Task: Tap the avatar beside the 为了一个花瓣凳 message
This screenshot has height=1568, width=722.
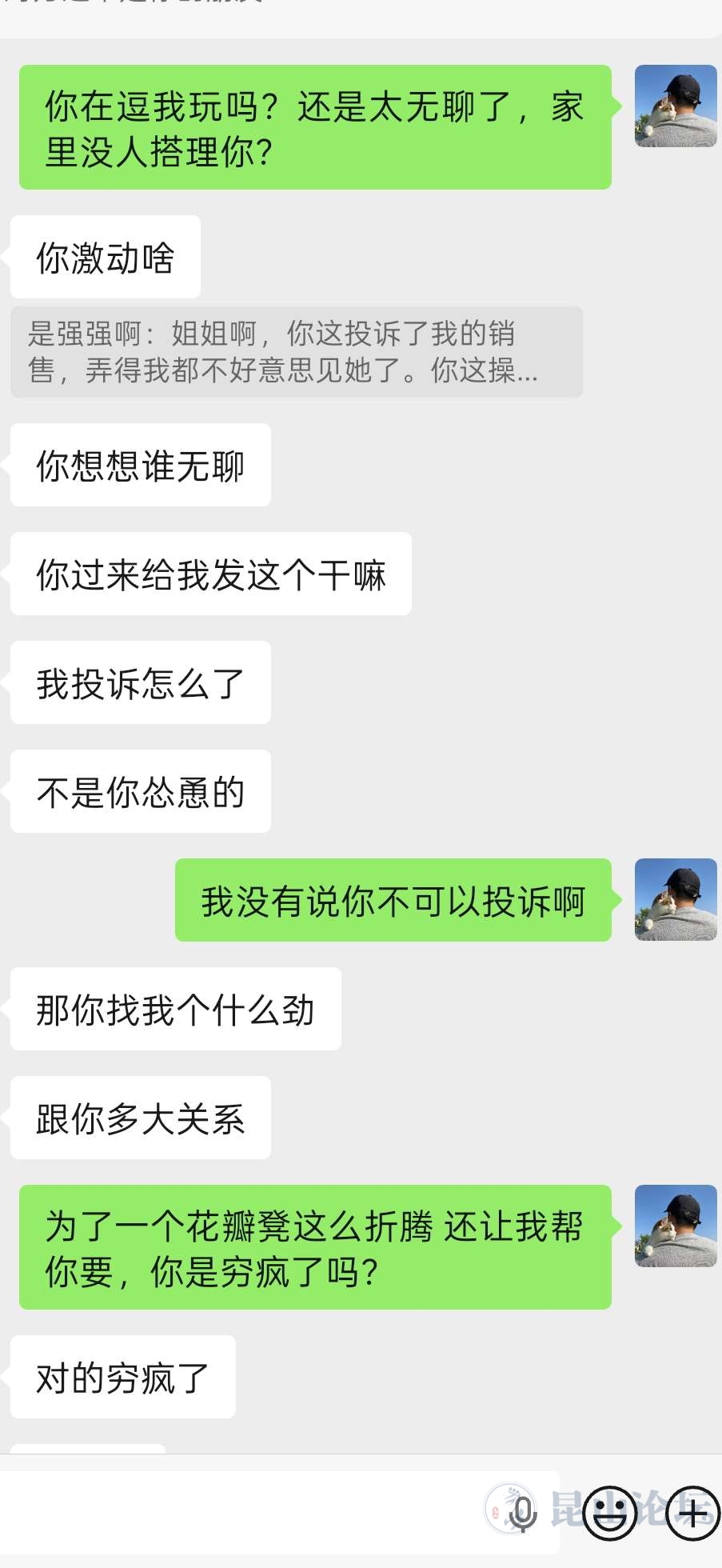Action: coord(676,1226)
